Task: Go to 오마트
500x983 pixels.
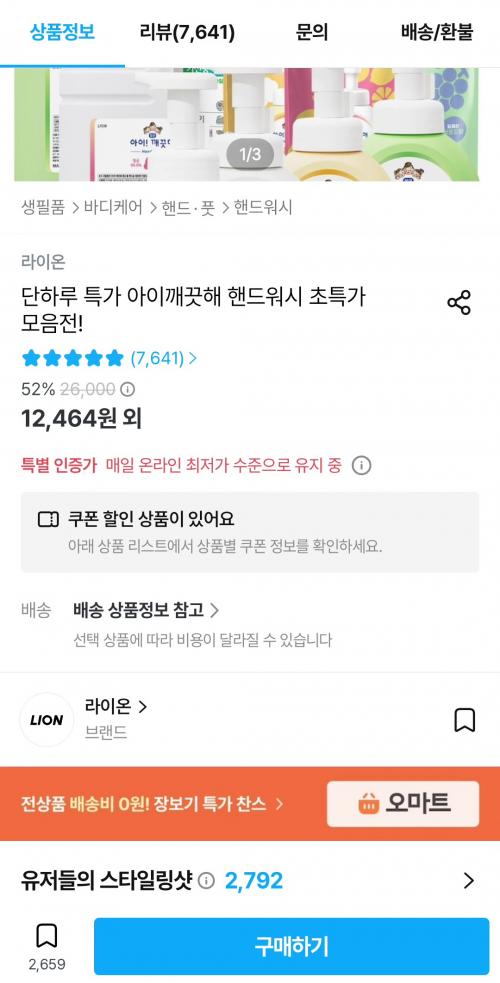Action: point(403,804)
